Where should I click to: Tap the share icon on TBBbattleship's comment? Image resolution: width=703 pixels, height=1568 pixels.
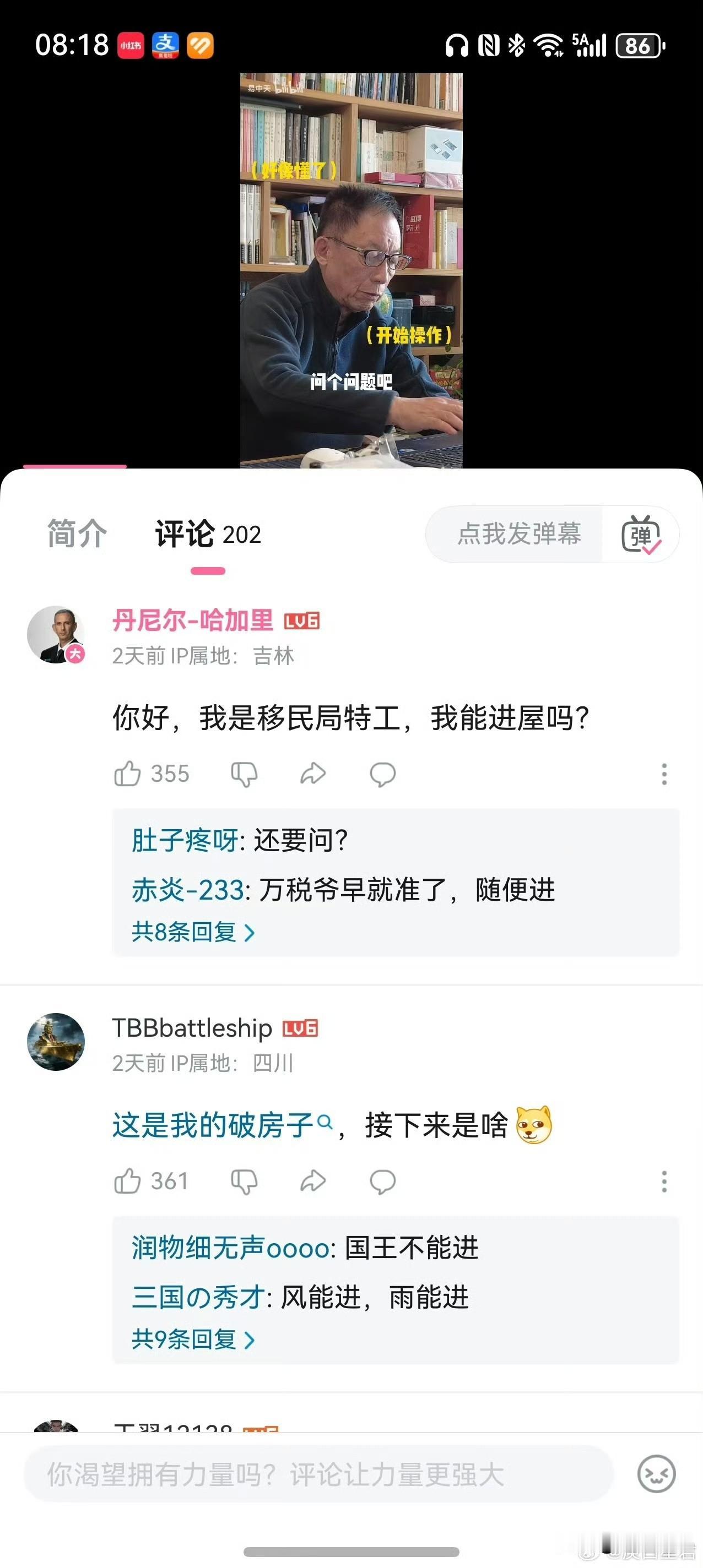313,1181
